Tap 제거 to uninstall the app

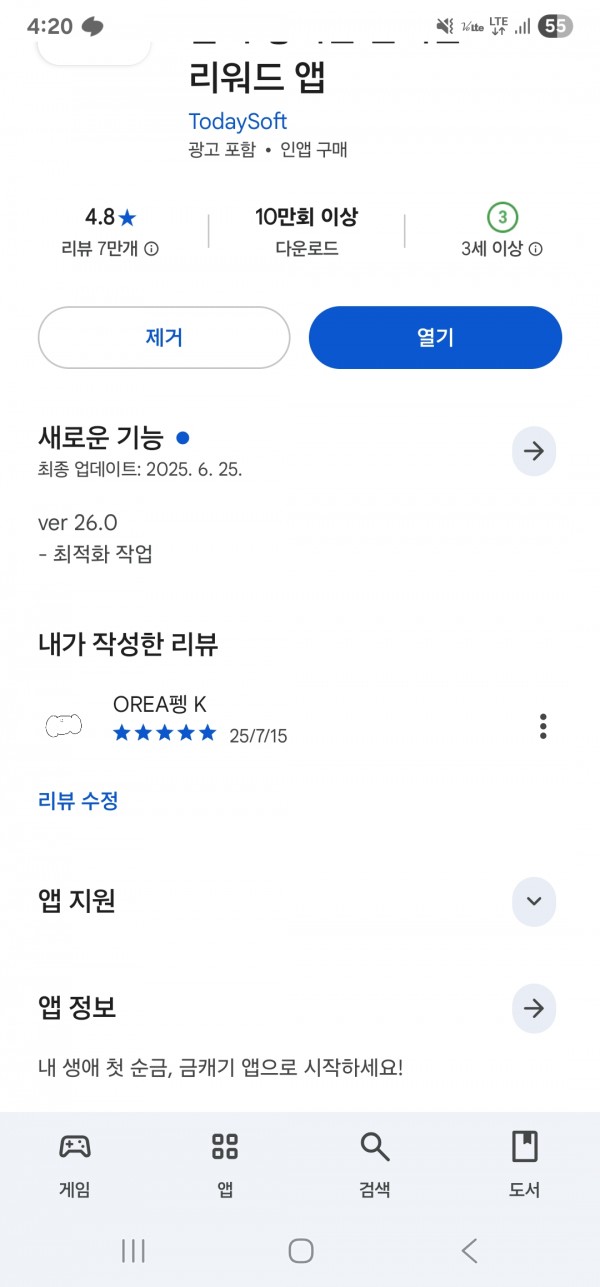(164, 338)
